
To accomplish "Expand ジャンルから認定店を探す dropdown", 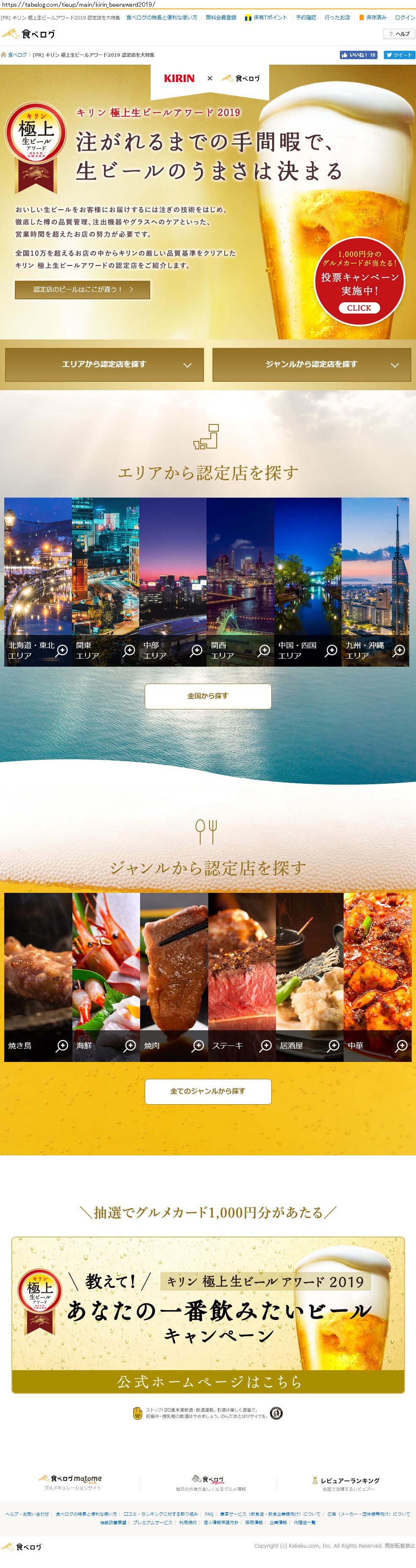I will pyautogui.click(x=311, y=364).
